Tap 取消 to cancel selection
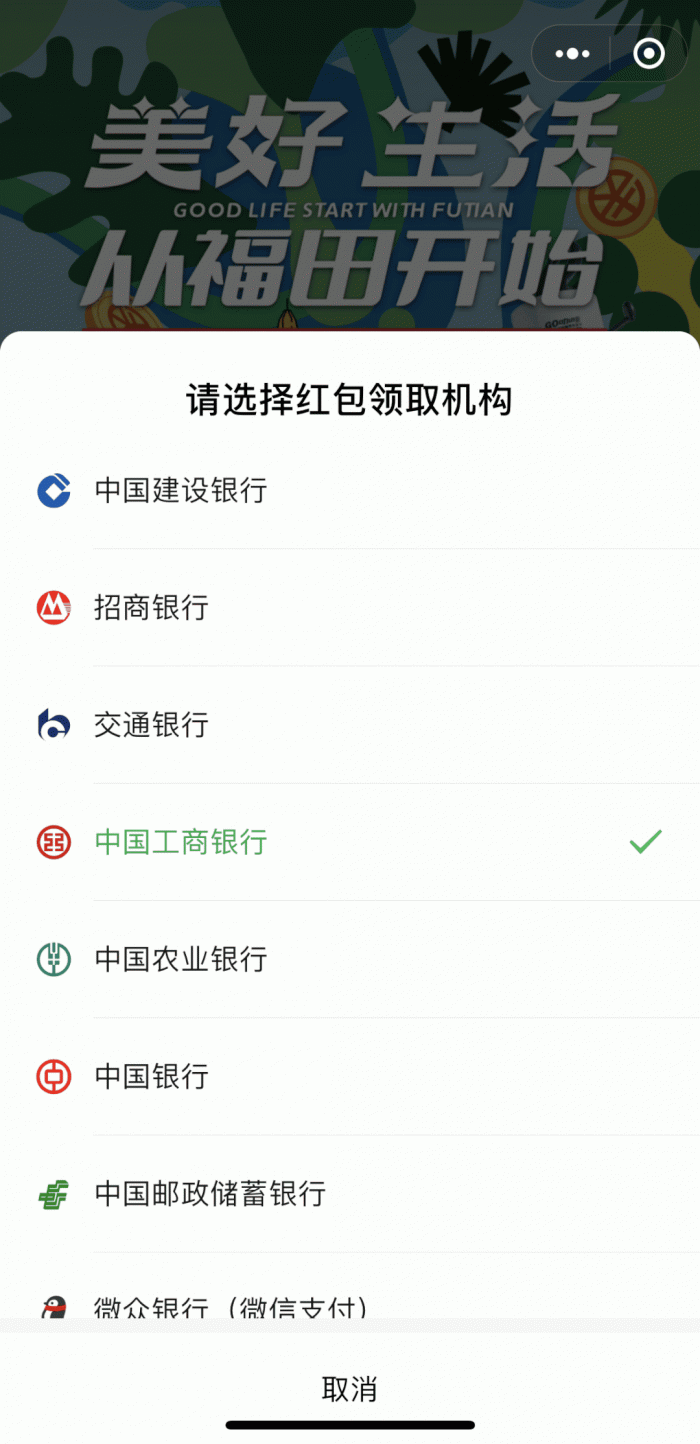700x1444 pixels. 350,1388
